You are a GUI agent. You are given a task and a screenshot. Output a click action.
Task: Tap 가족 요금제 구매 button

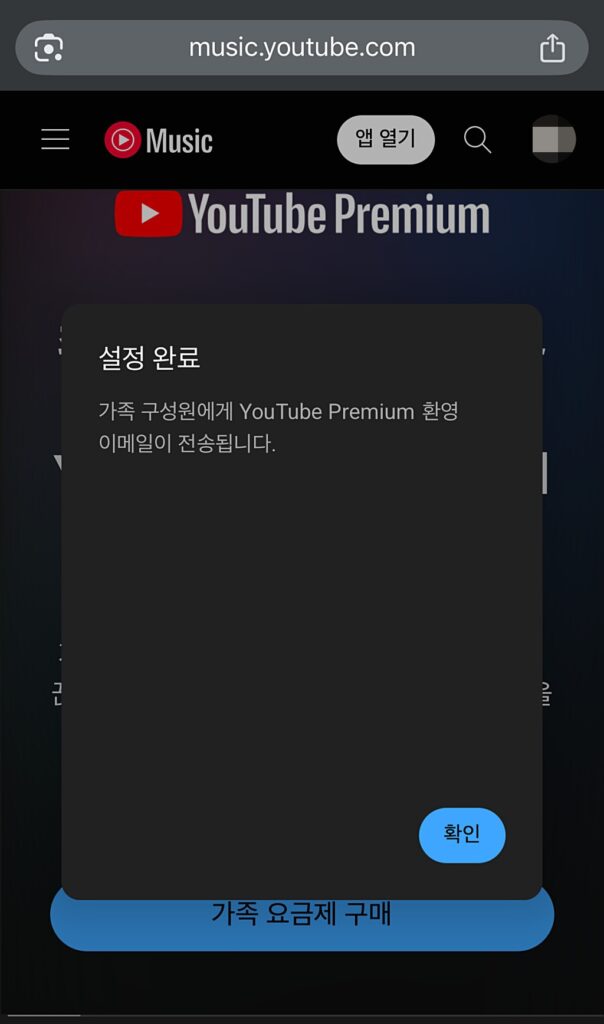tap(301, 925)
